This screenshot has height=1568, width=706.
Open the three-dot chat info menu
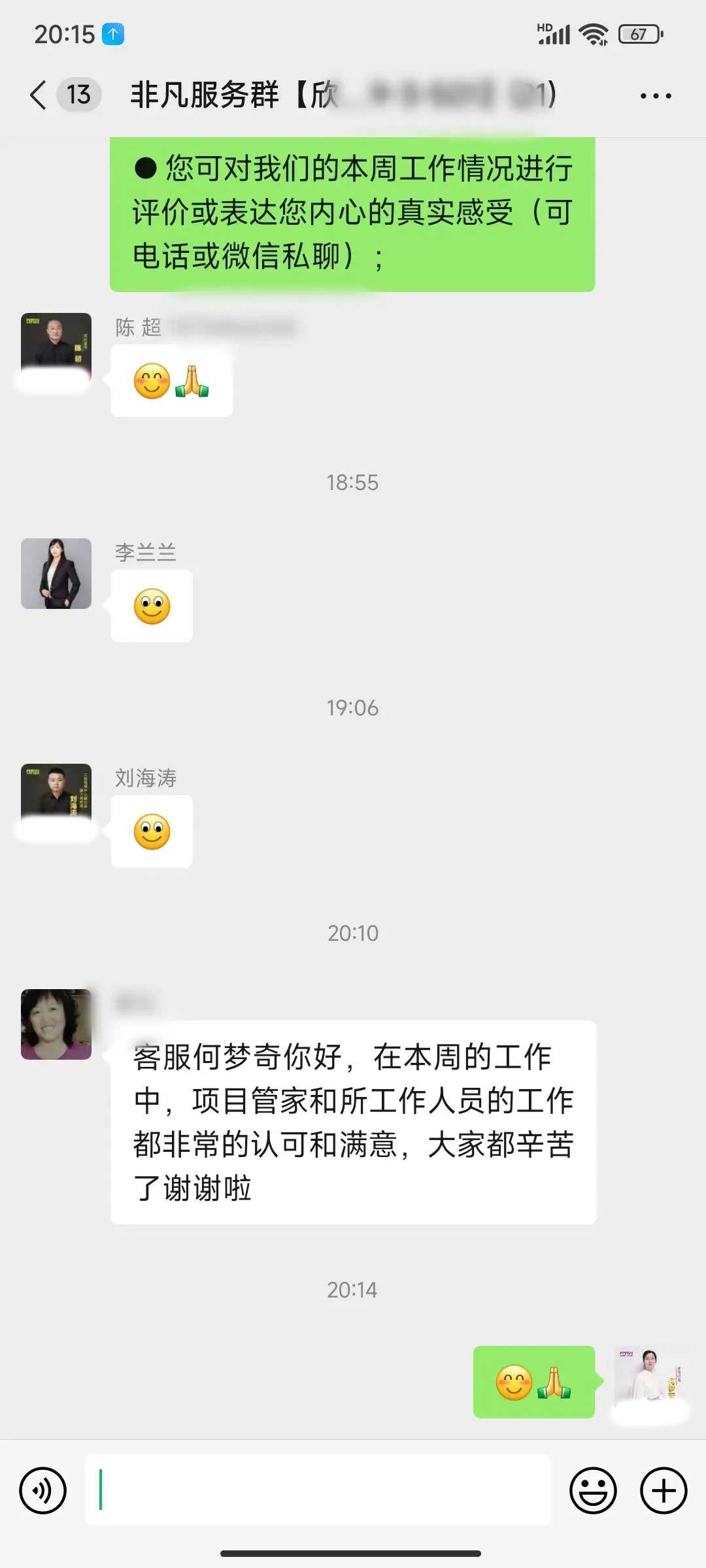click(655, 96)
